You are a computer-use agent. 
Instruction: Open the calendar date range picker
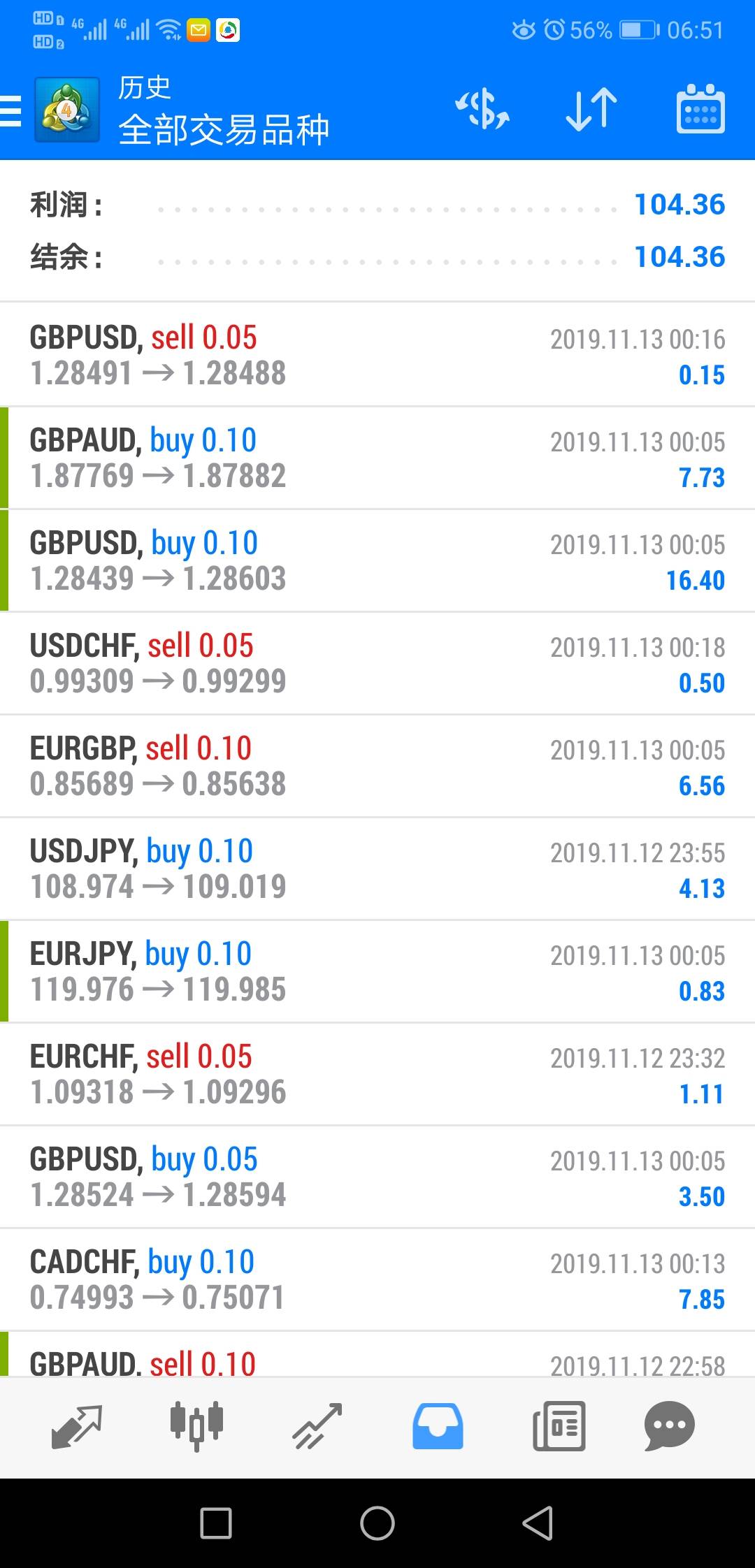point(700,110)
